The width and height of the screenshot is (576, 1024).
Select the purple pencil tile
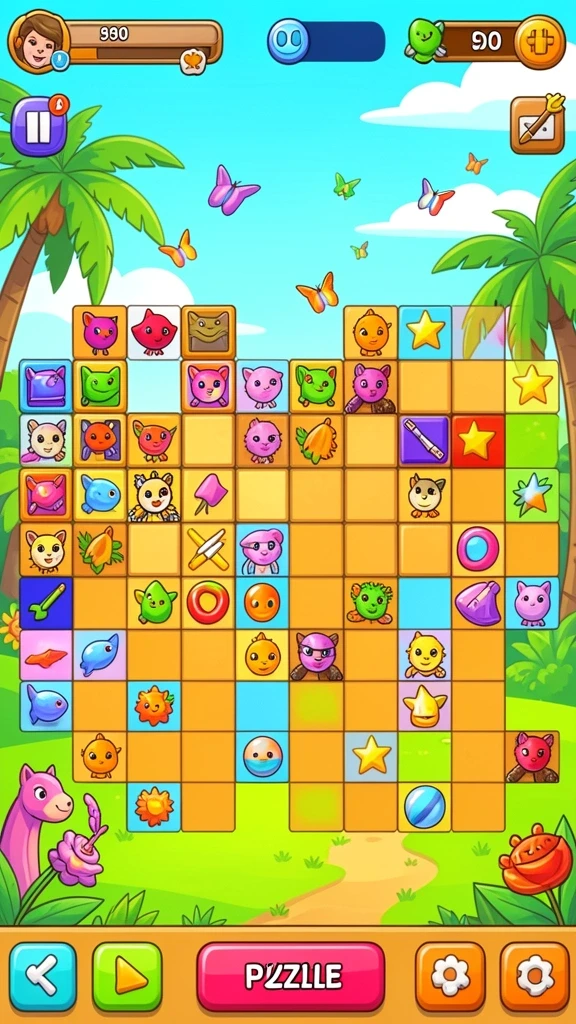pyautogui.click(x=424, y=440)
